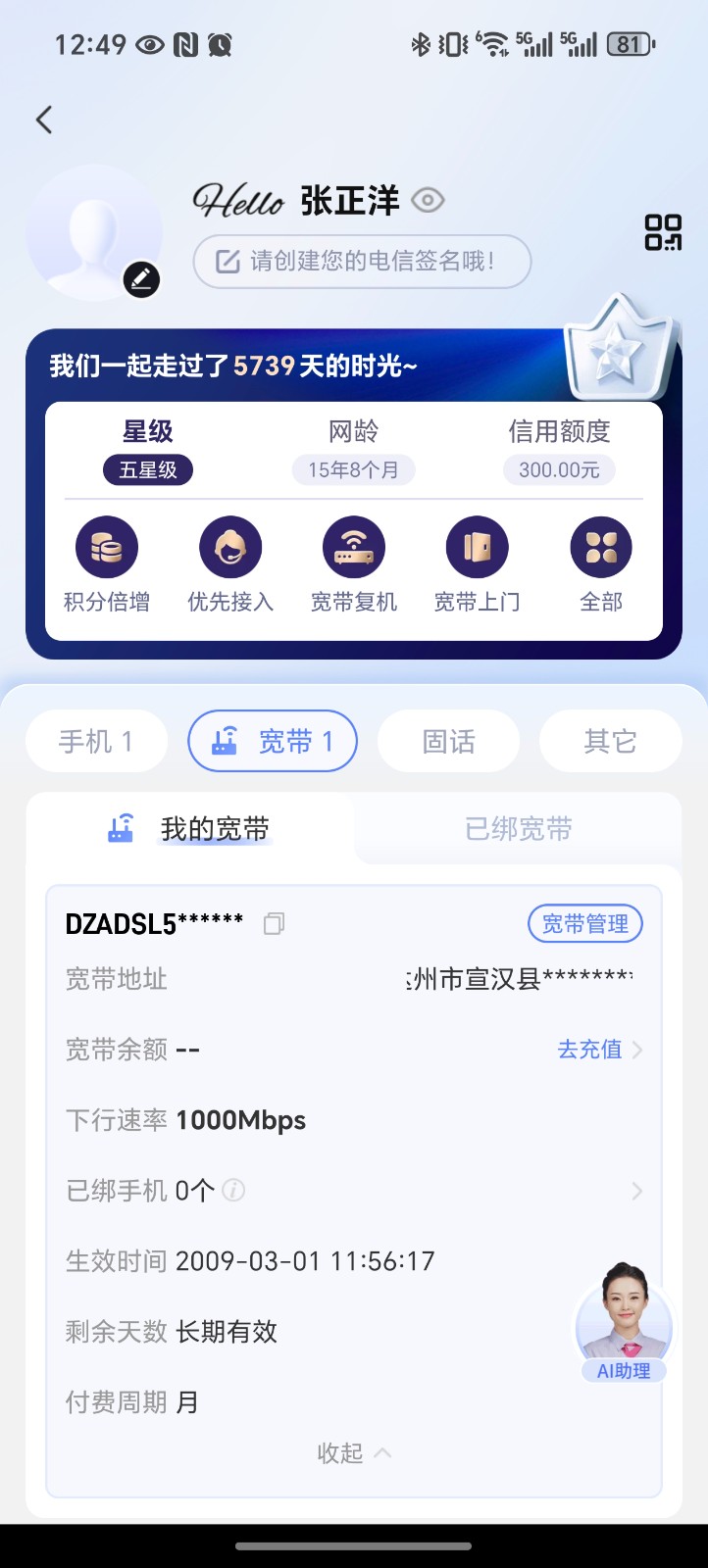Collapse details with 收起

(x=353, y=1452)
